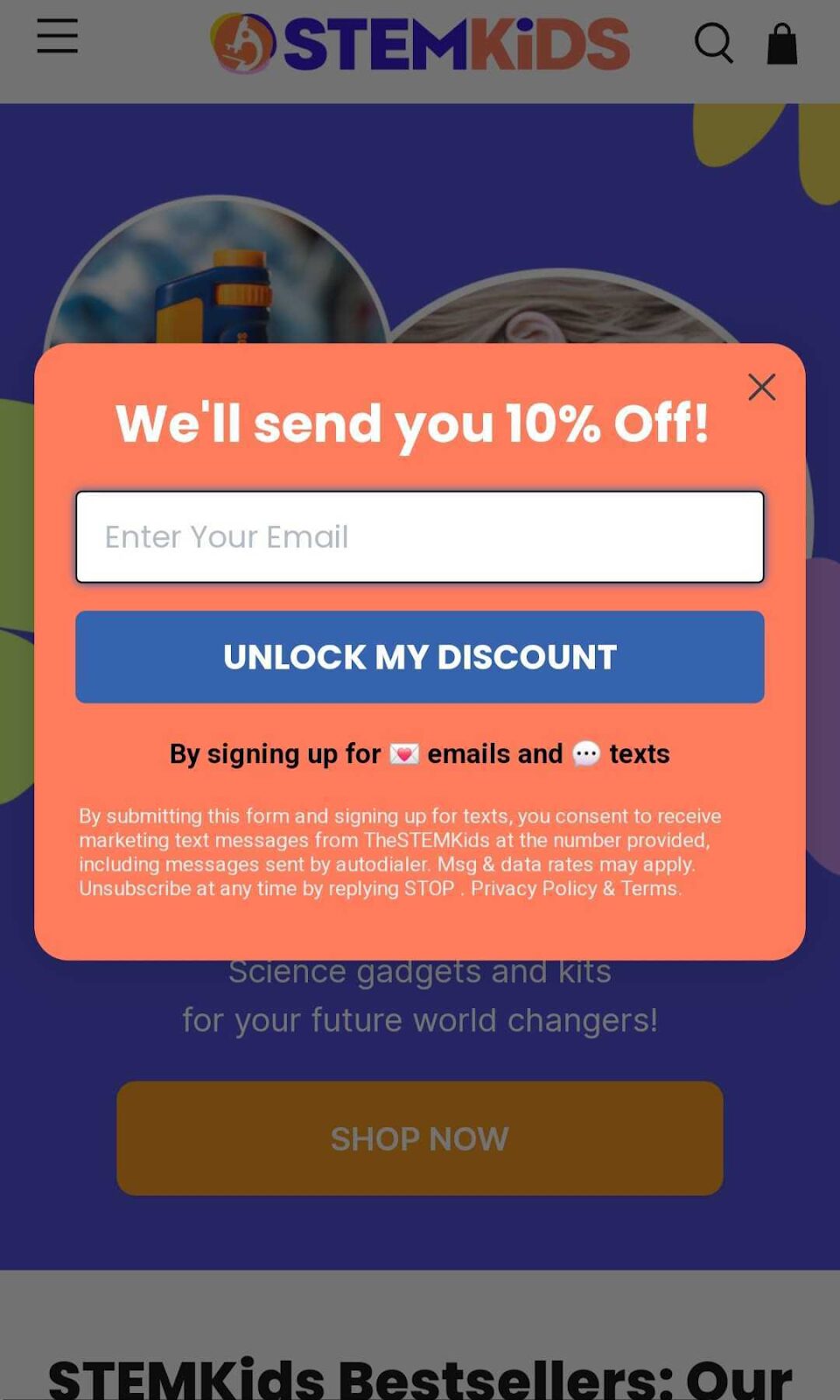Open the shopping bag cart icon
The height and width of the screenshot is (1400, 840).
pyautogui.click(x=781, y=44)
